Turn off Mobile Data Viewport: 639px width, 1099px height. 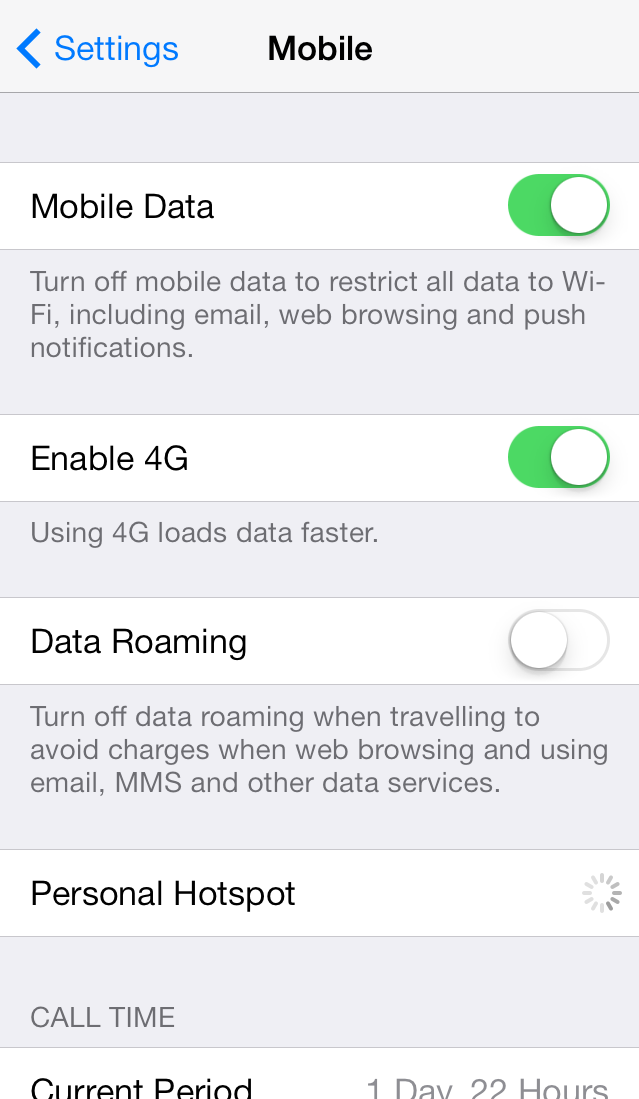[x=558, y=206]
